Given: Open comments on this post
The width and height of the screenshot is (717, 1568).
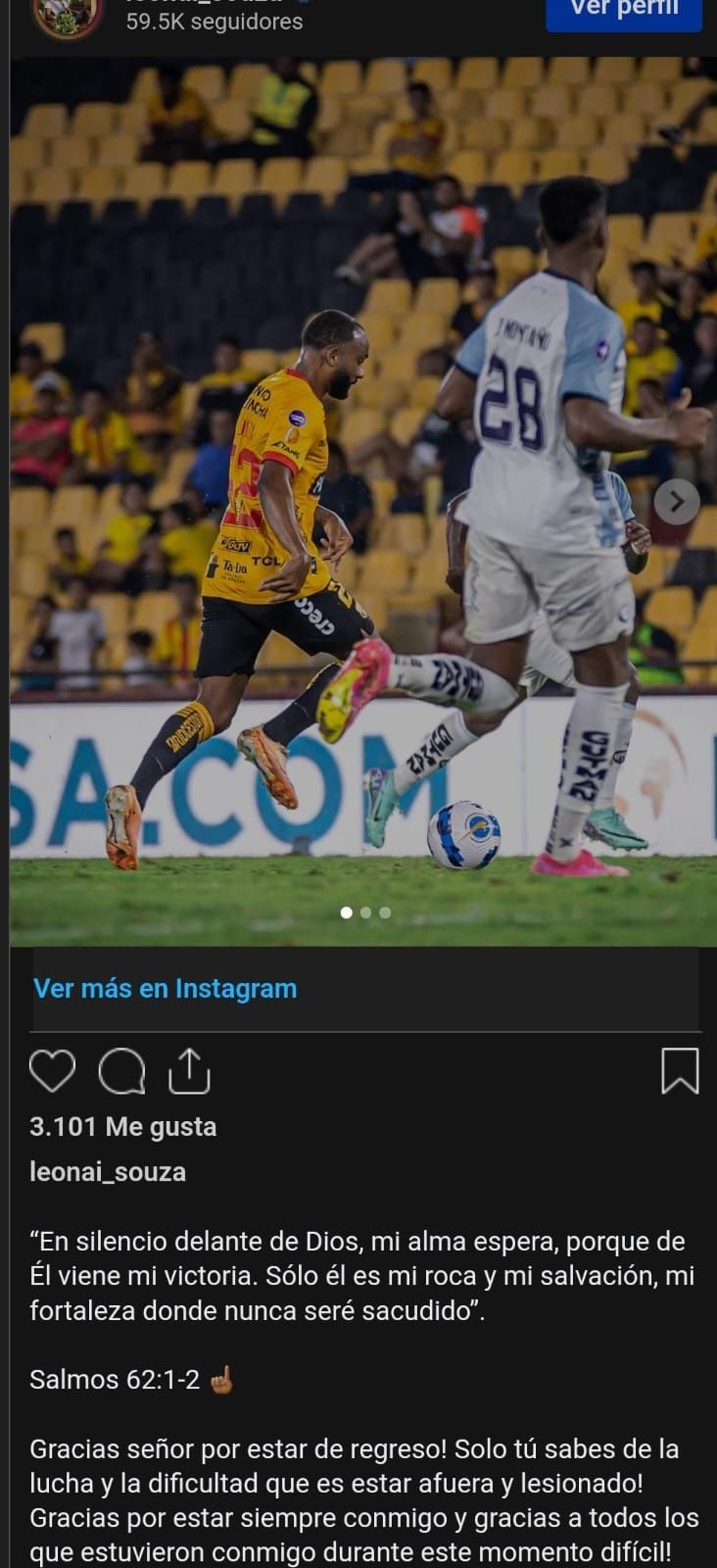Looking at the screenshot, I should point(121,1071).
